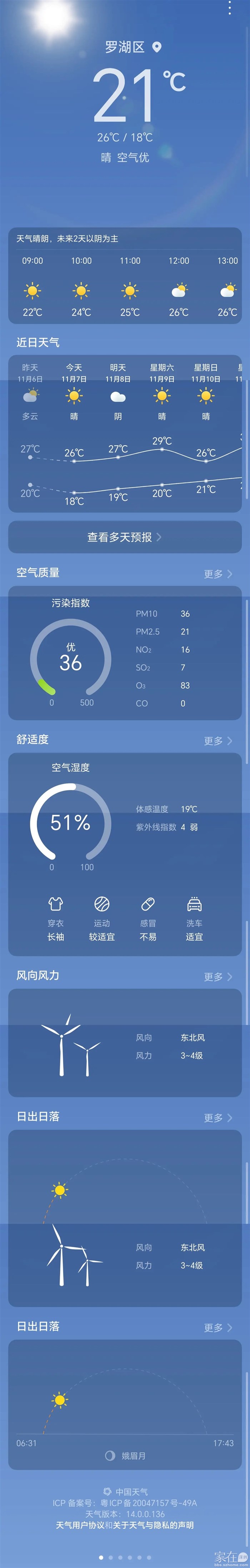Select tomorrow's forecast (明天 11月8日)
This screenshot has height=1568, width=250.
pyautogui.click(x=118, y=373)
